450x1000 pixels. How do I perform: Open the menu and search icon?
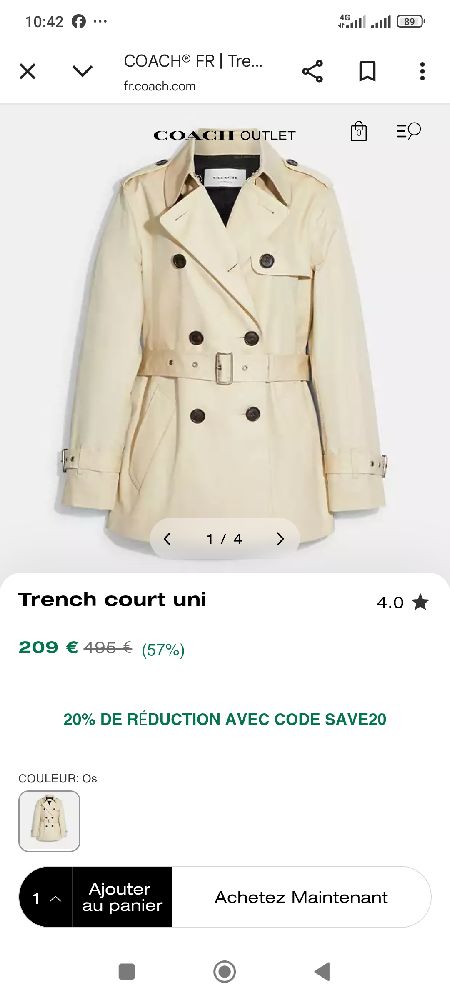pyautogui.click(x=409, y=131)
